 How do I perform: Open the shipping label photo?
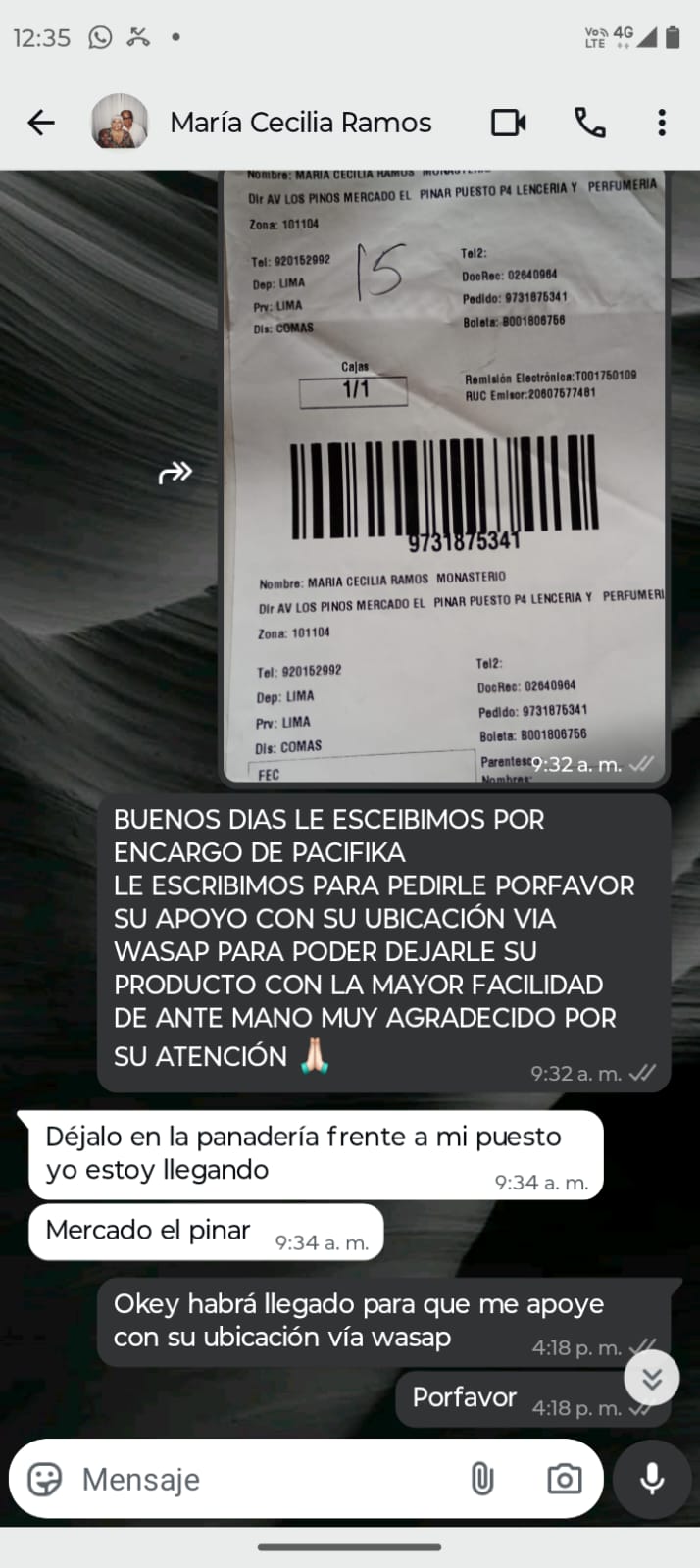[x=445, y=475]
